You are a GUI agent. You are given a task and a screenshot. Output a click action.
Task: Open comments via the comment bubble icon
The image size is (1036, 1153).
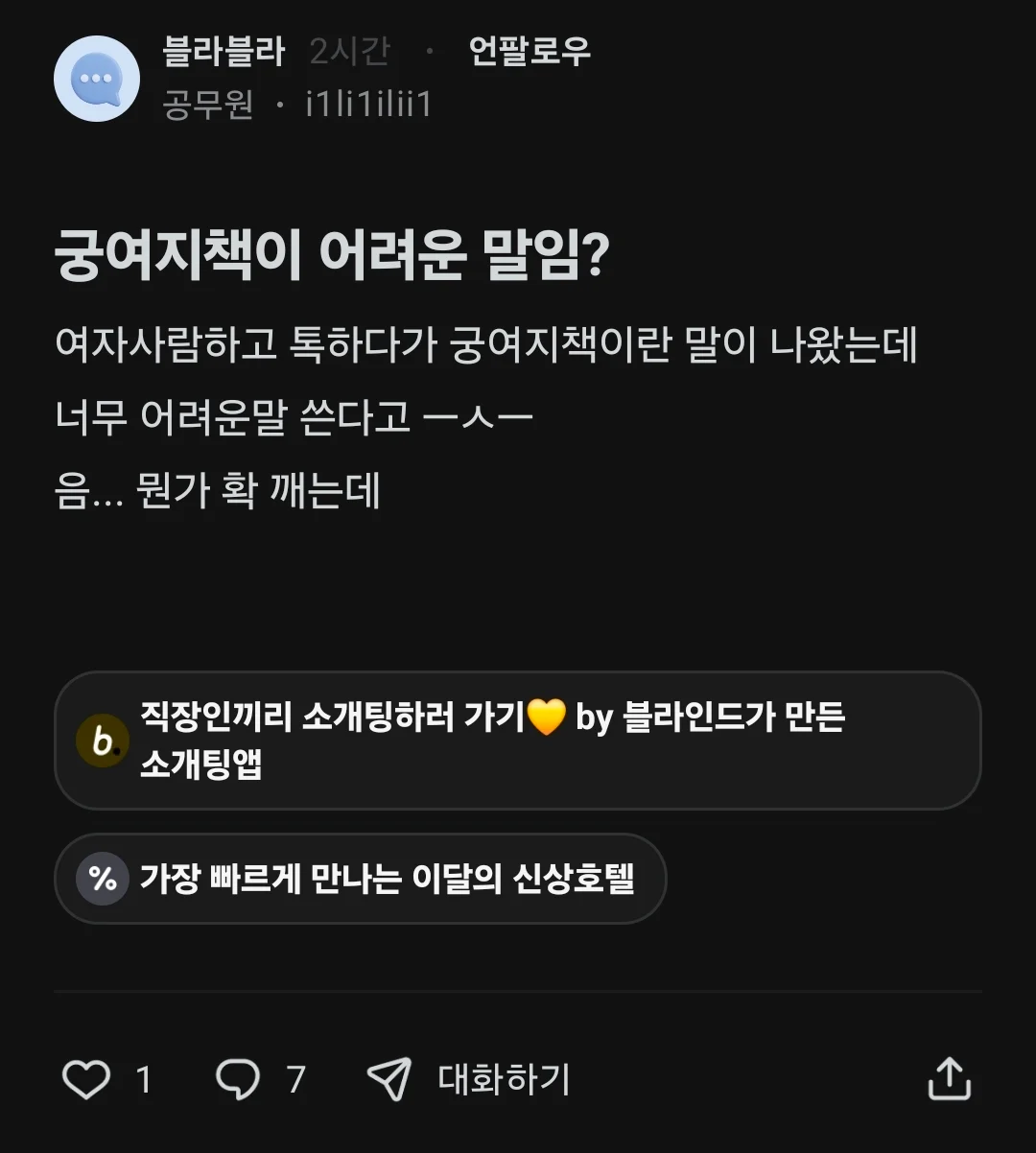239,1079
